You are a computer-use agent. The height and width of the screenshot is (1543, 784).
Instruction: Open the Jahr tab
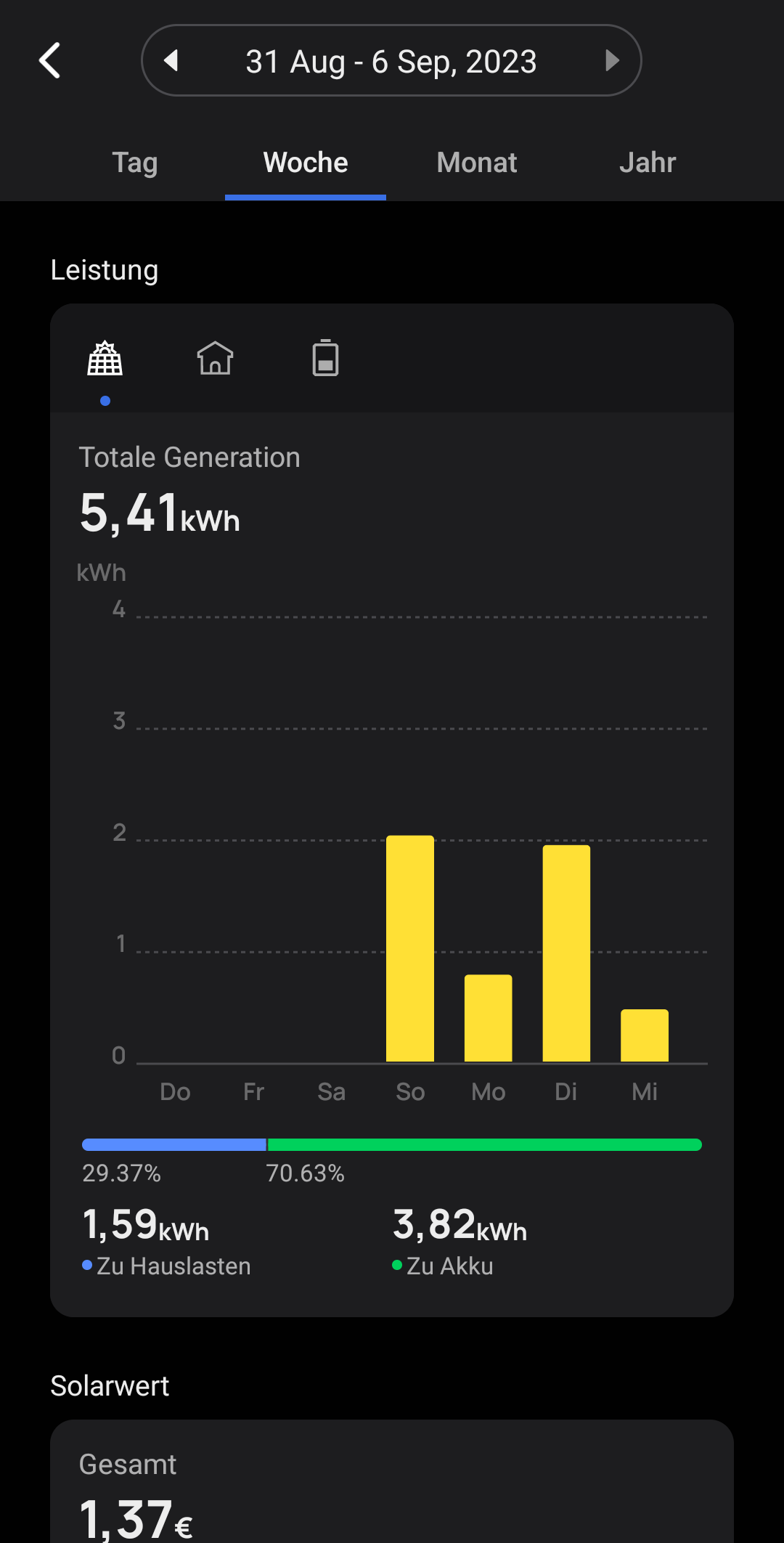[648, 163]
